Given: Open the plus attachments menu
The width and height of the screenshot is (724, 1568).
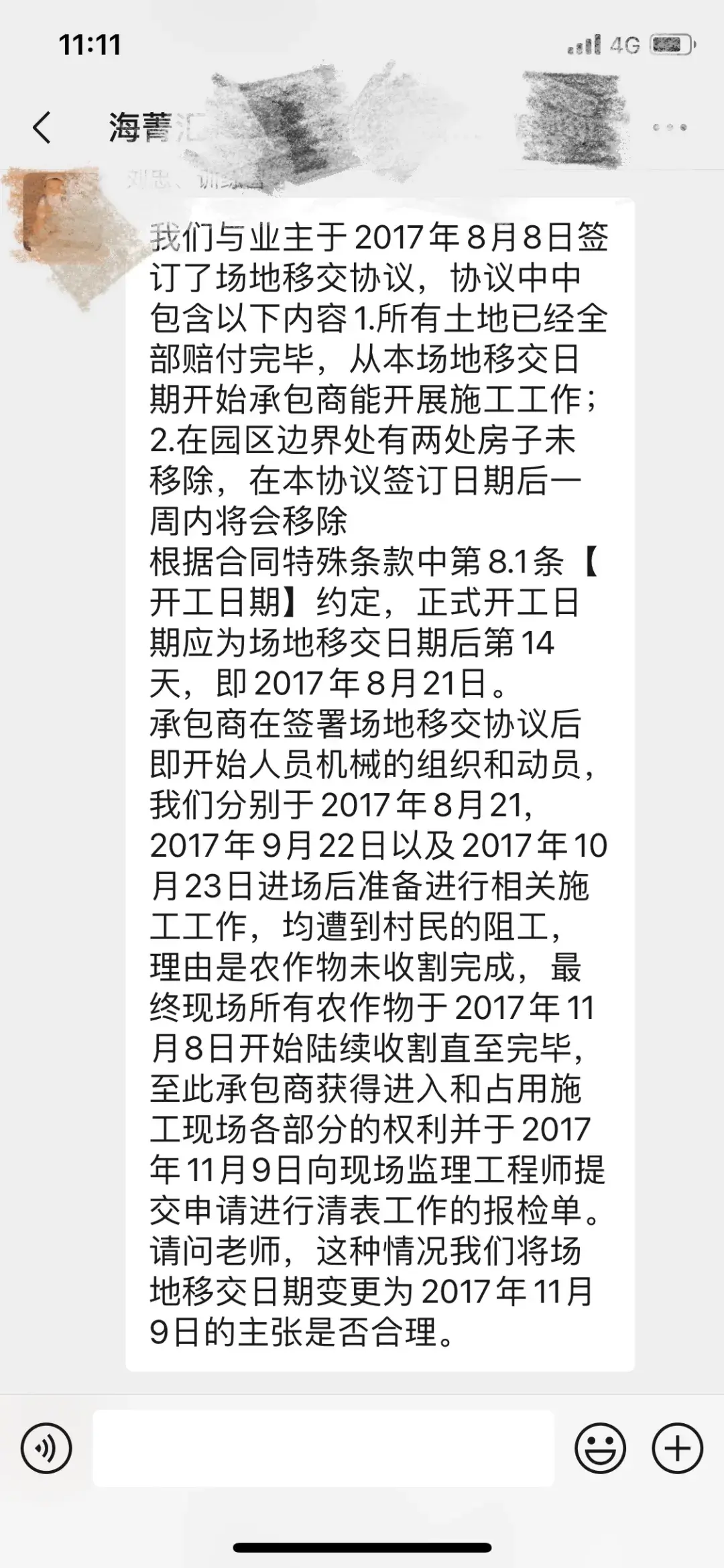Looking at the screenshot, I should click(677, 1448).
